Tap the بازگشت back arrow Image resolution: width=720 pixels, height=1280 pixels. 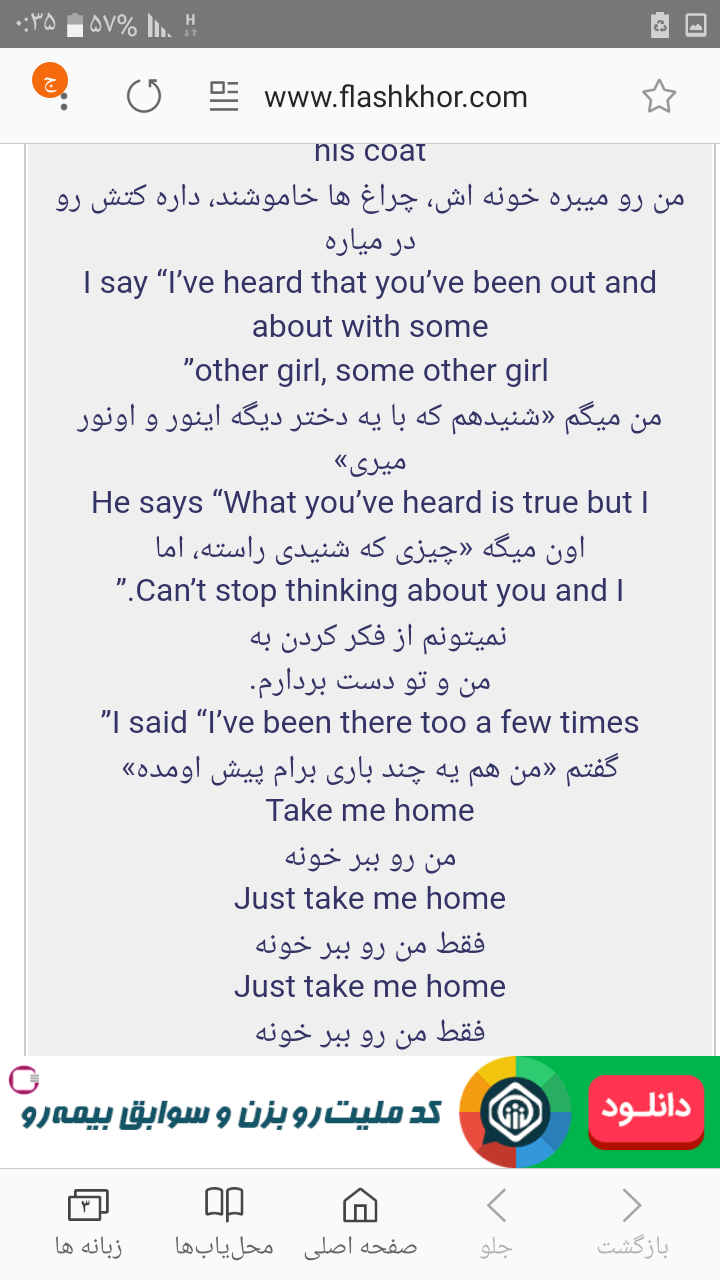[632, 1222]
